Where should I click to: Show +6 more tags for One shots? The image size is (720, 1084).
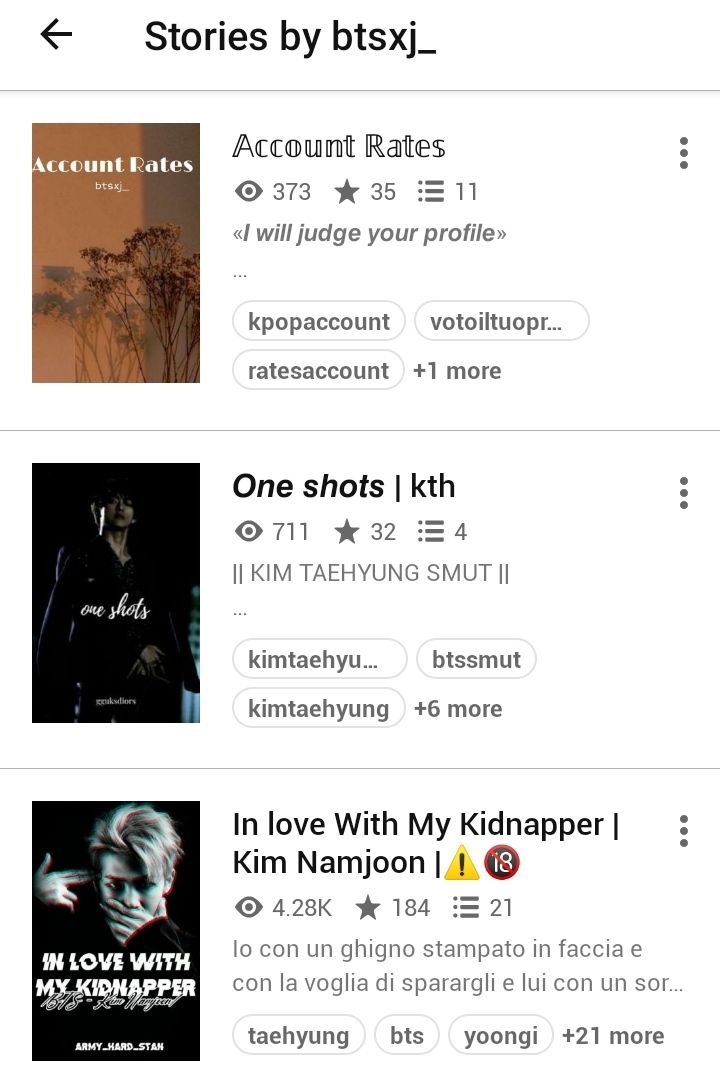(458, 709)
